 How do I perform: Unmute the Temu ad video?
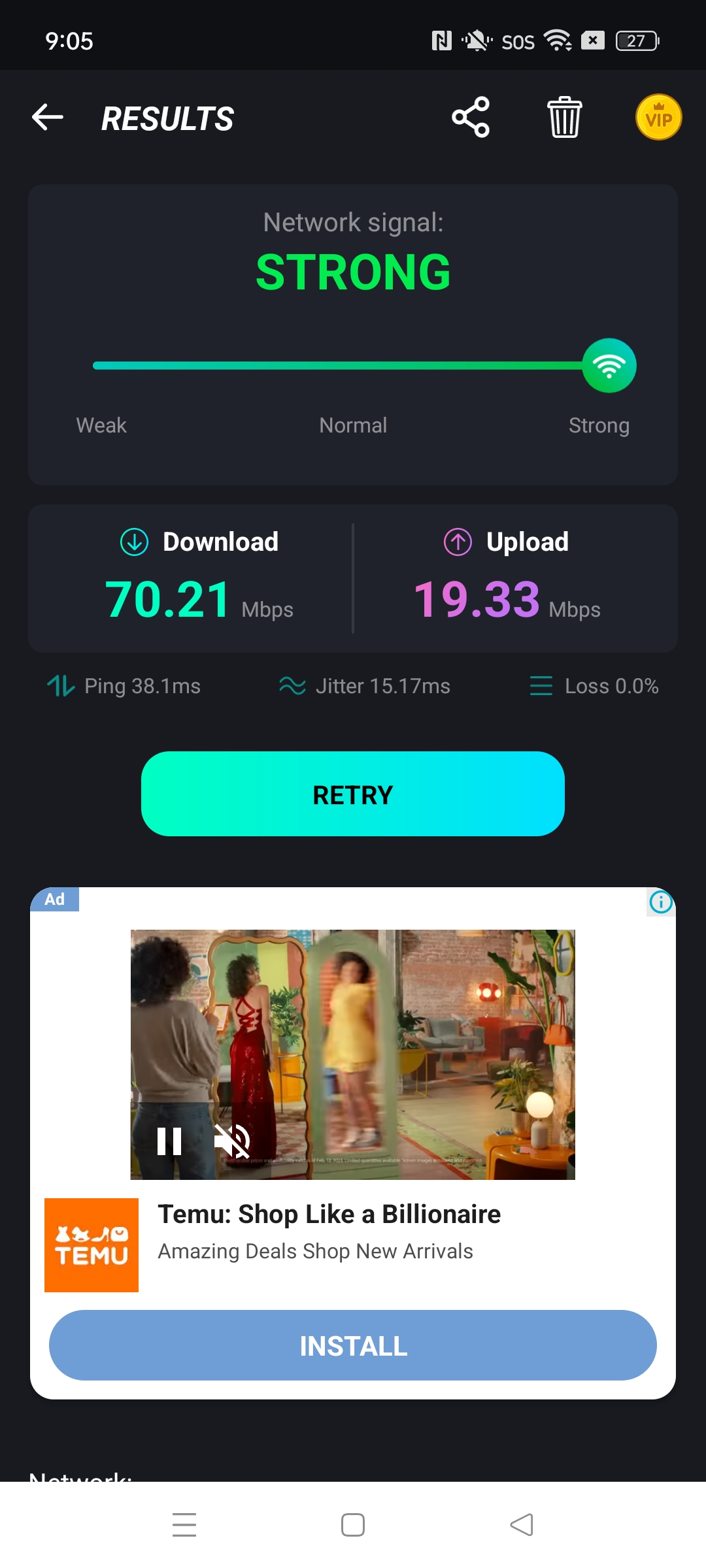(232, 1141)
